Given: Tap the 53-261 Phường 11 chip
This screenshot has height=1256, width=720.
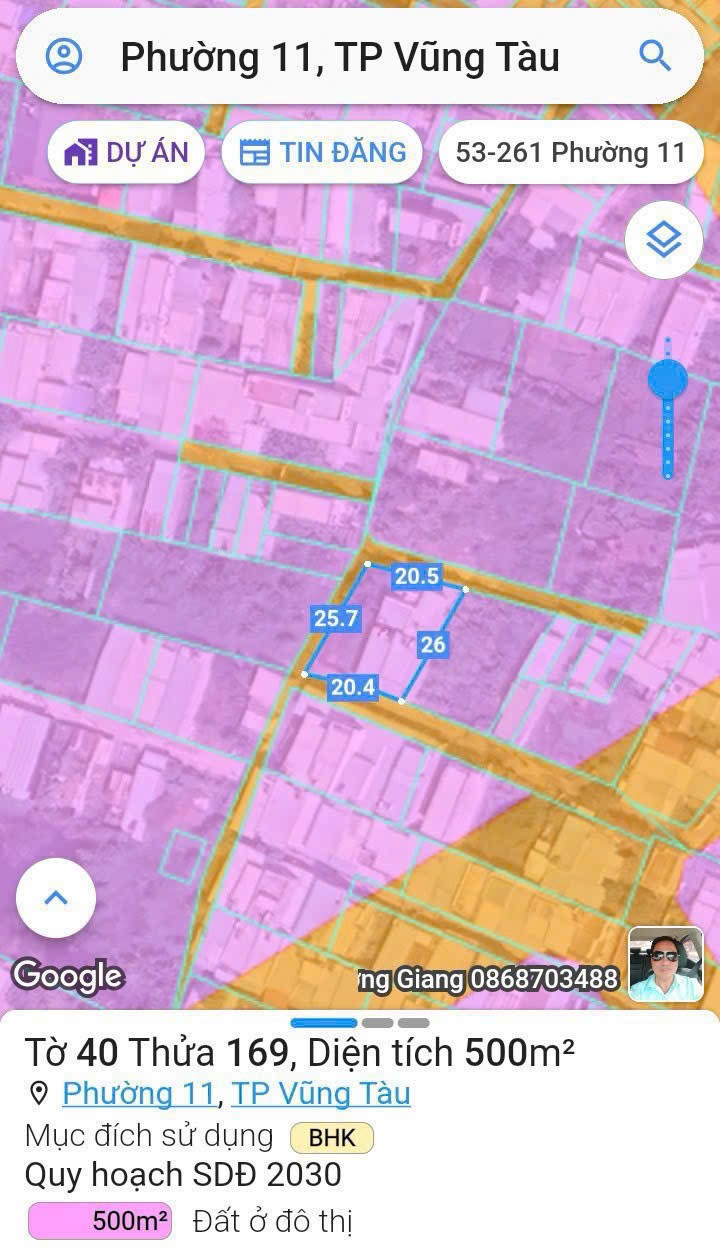Looking at the screenshot, I should (570, 152).
